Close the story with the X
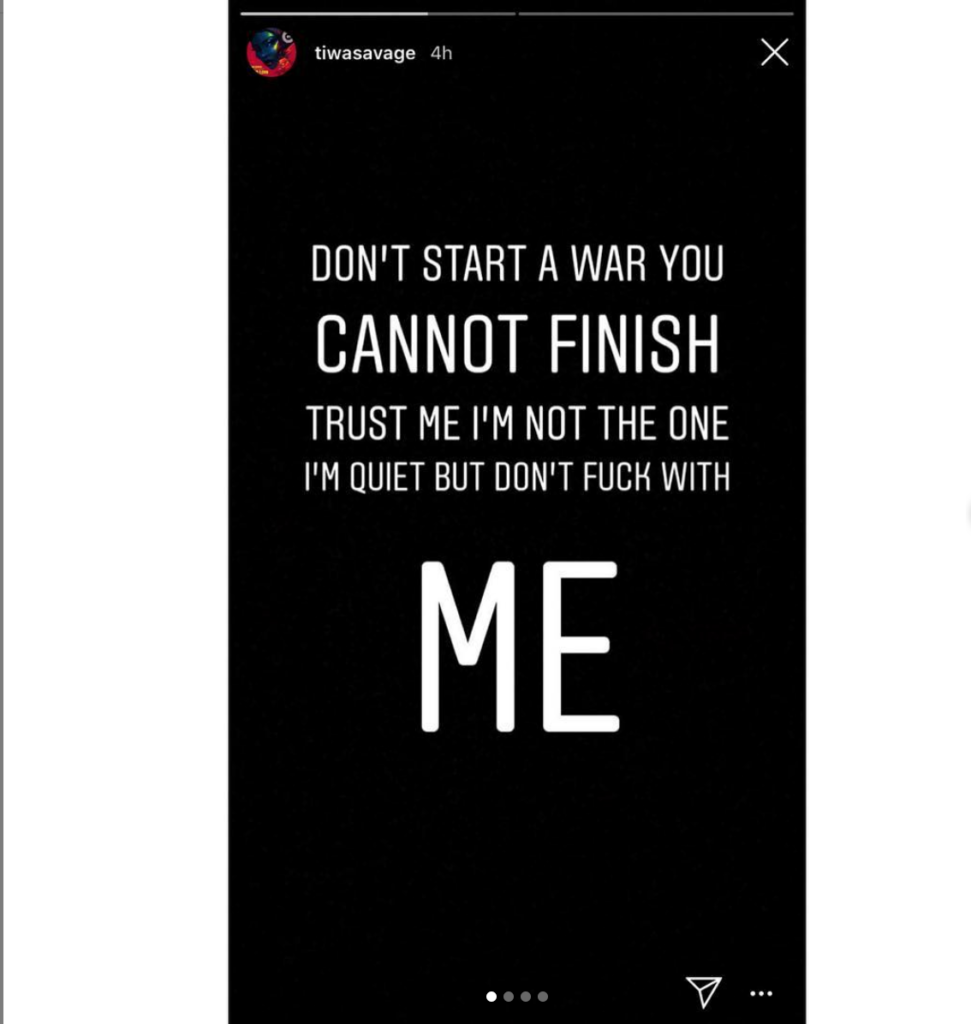Viewport: 971px width, 1024px height. 774,53
